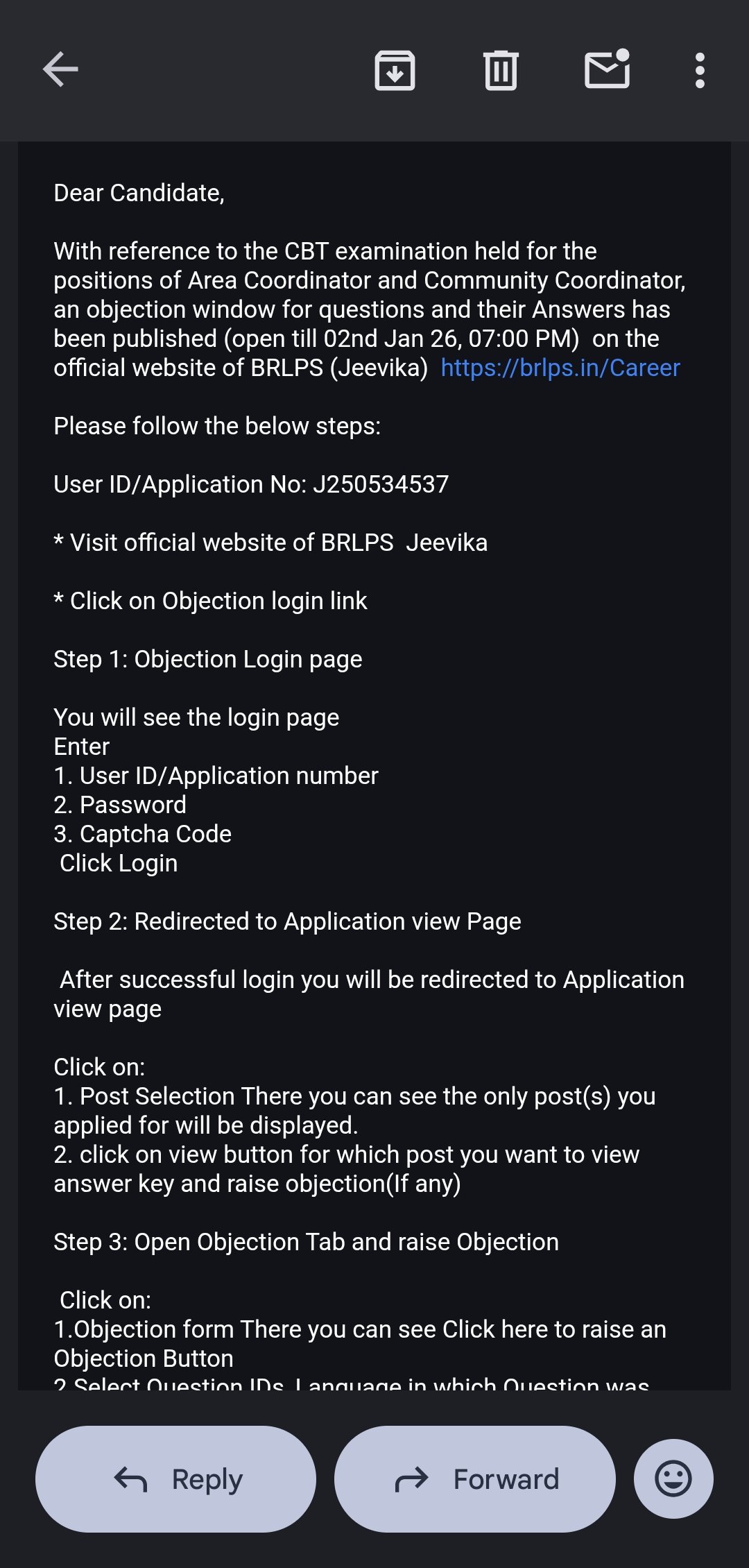Archive this email
Screen dimensions: 749x1568
(395, 70)
